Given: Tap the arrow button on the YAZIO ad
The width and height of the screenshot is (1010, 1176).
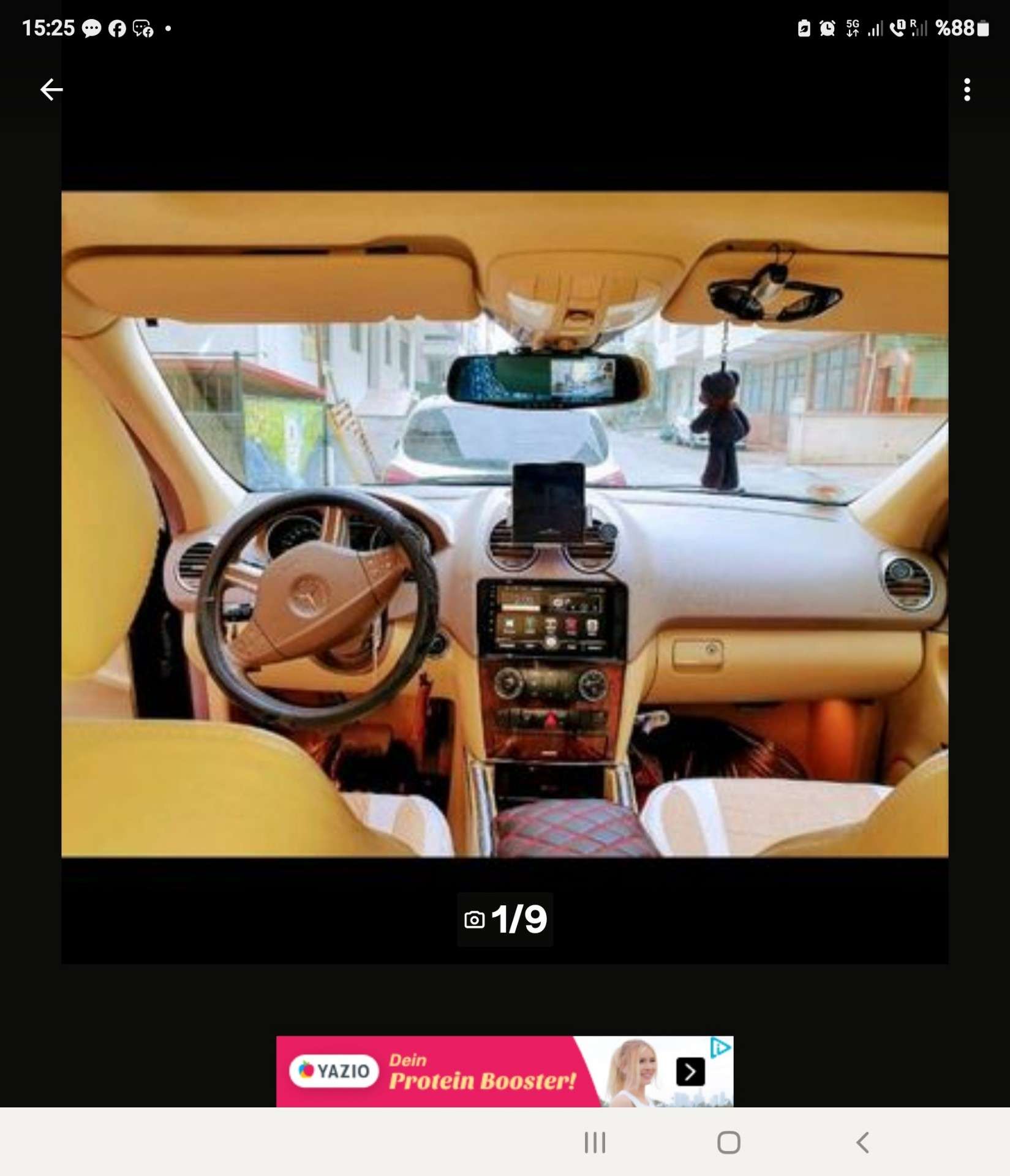Looking at the screenshot, I should point(690,1071).
